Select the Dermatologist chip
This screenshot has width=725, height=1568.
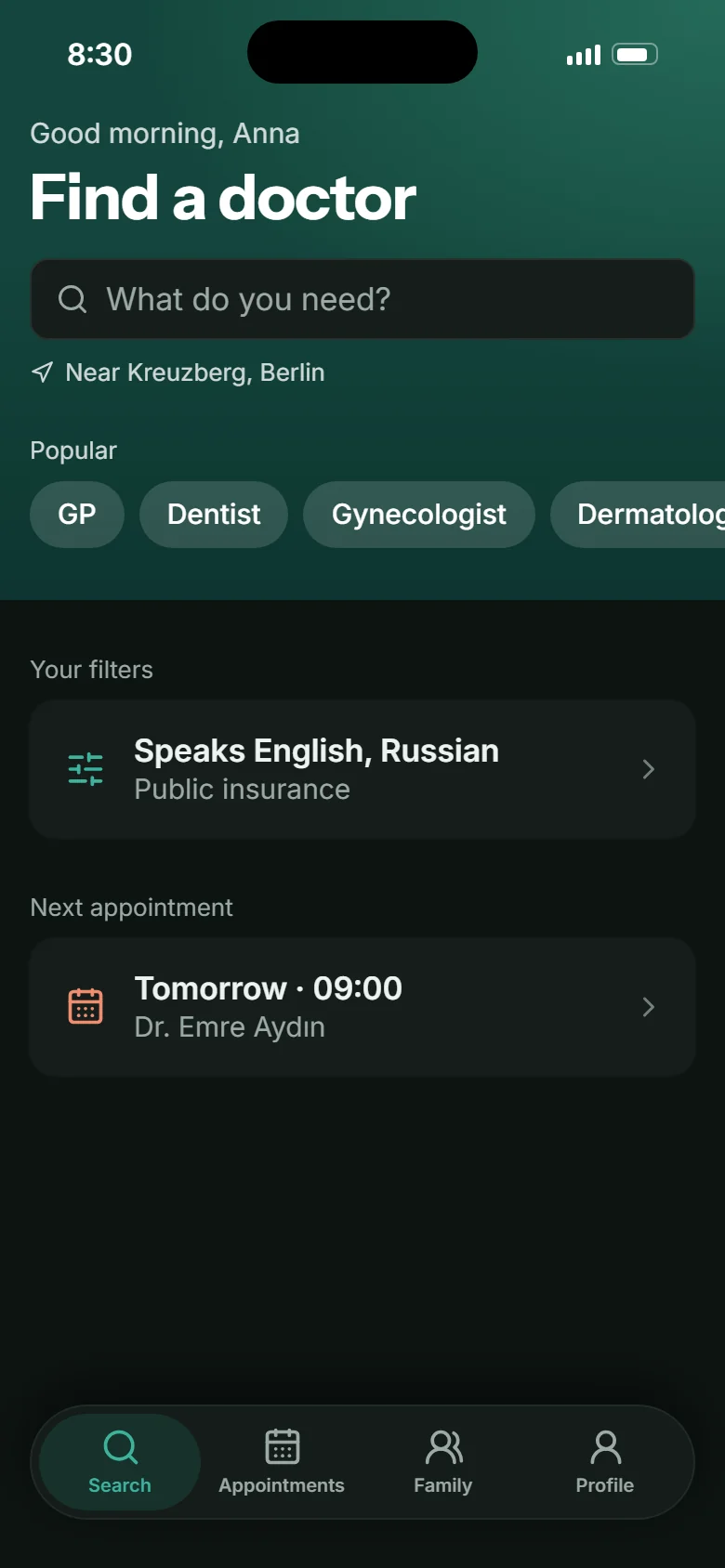click(638, 515)
